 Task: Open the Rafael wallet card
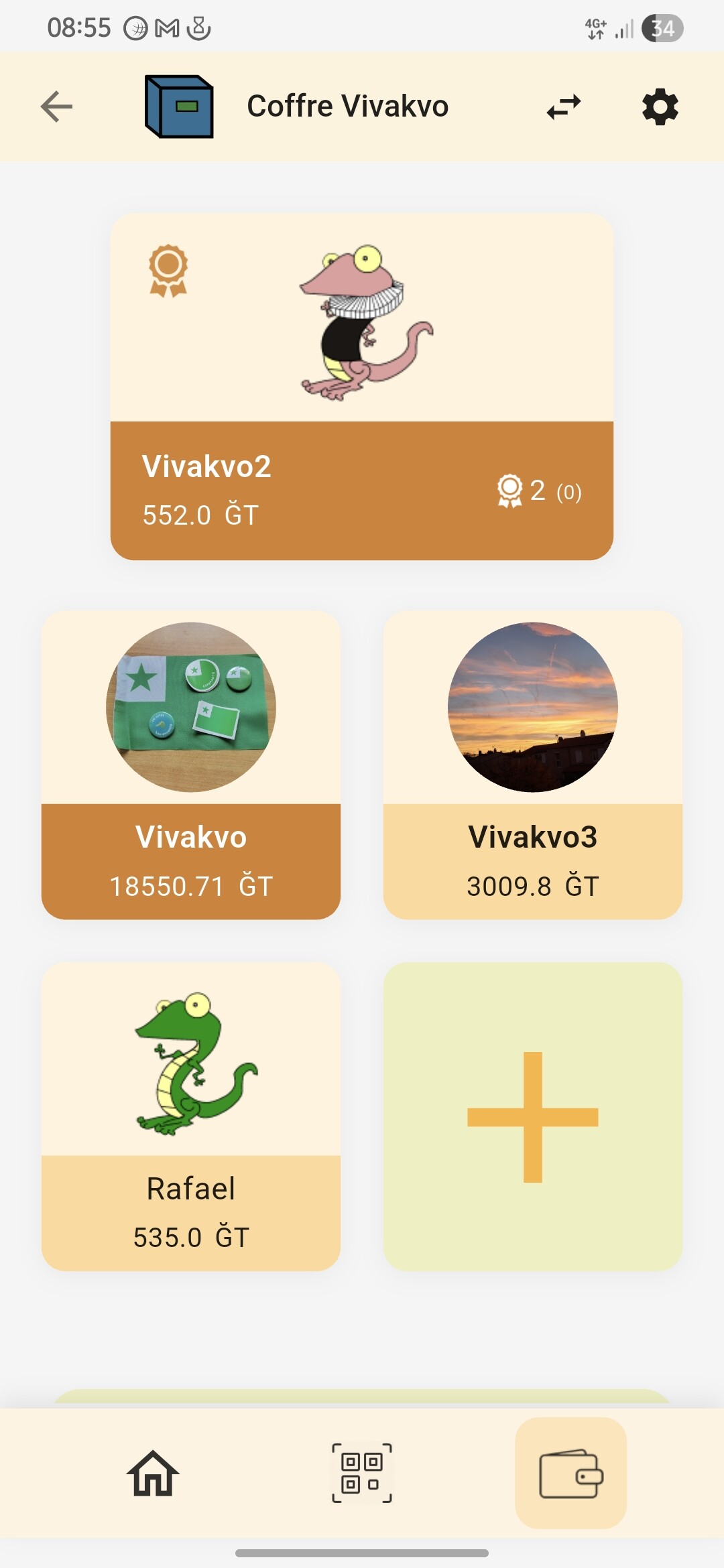pyautogui.click(x=191, y=1116)
